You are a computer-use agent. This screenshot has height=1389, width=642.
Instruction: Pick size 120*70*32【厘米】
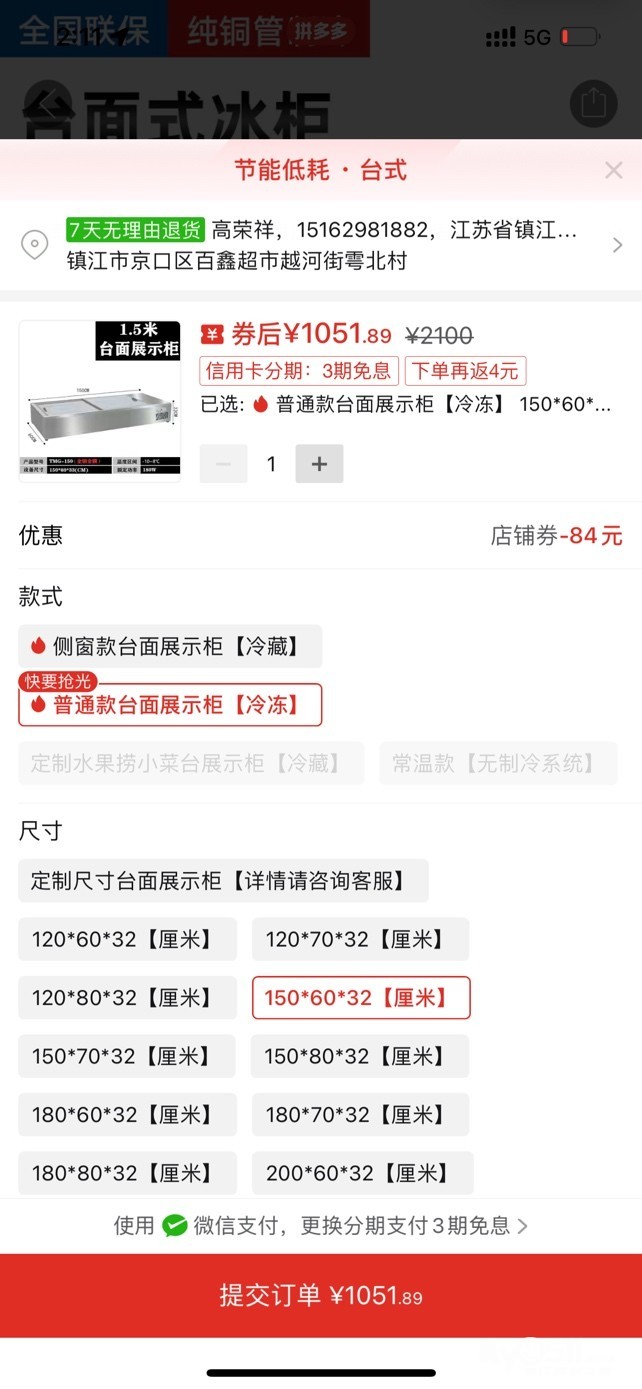point(360,939)
